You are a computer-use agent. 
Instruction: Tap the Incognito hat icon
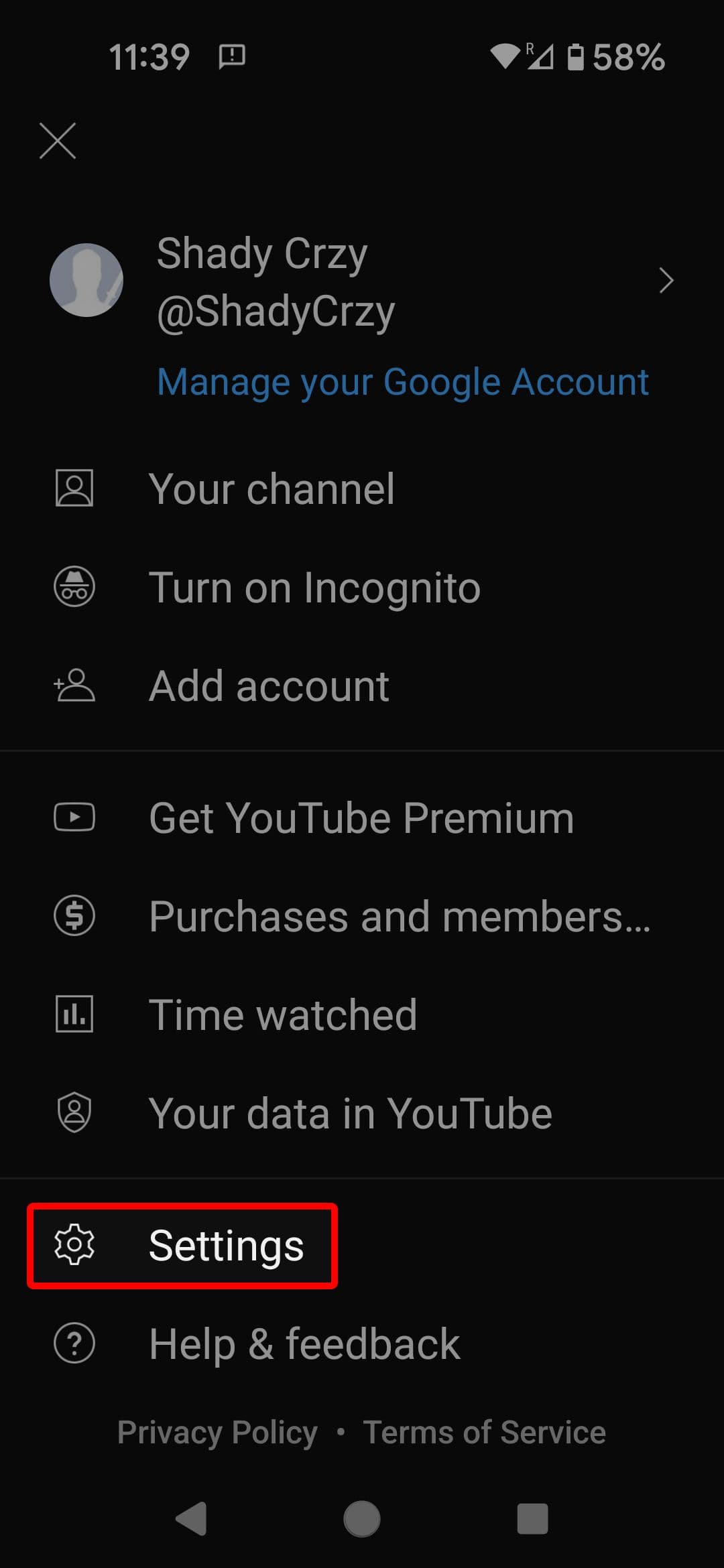tap(74, 587)
